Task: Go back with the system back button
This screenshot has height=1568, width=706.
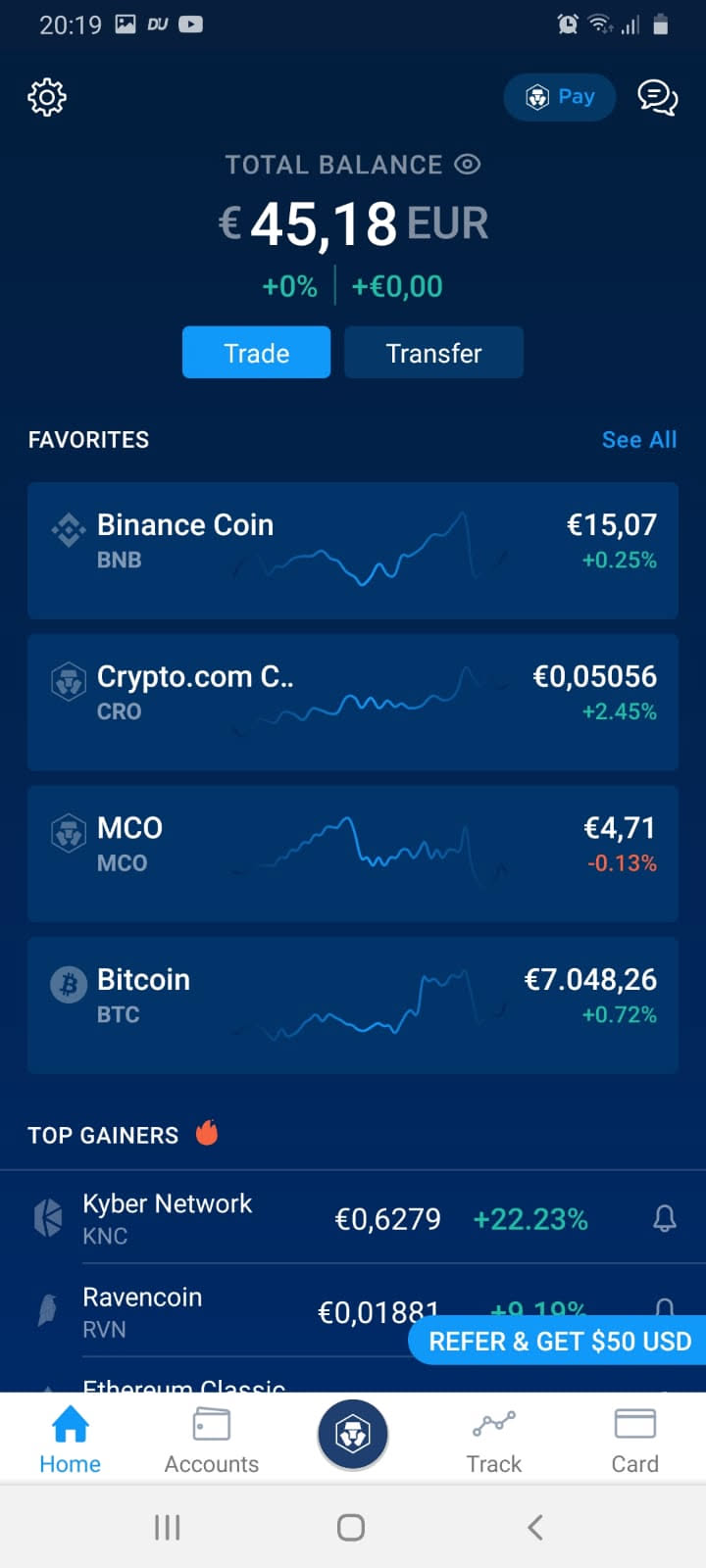Action: pos(534,1527)
